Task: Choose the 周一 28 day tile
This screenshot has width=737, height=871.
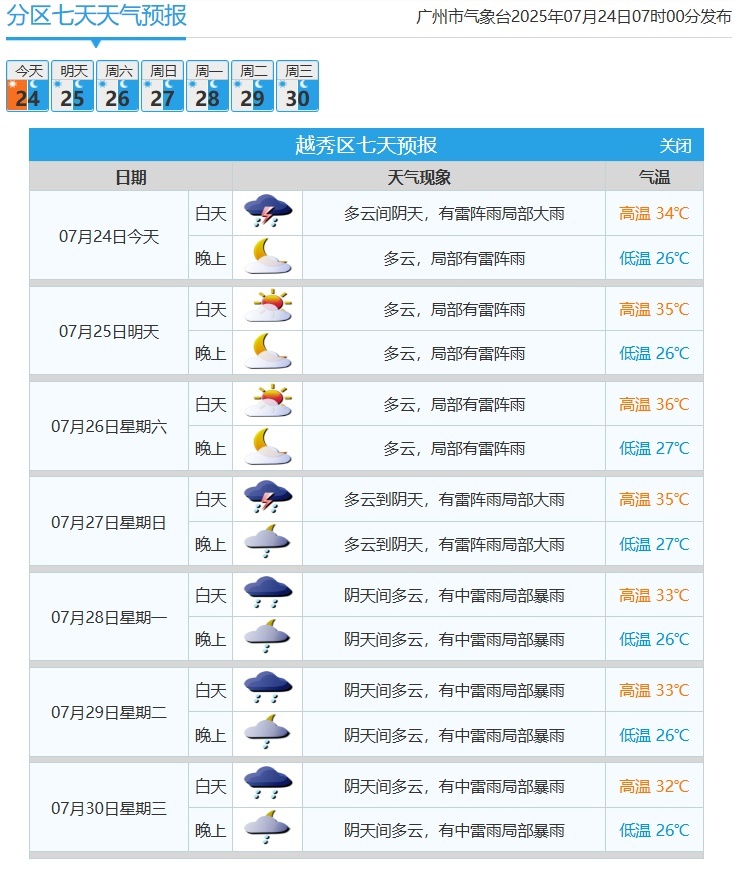Action: click(x=208, y=86)
